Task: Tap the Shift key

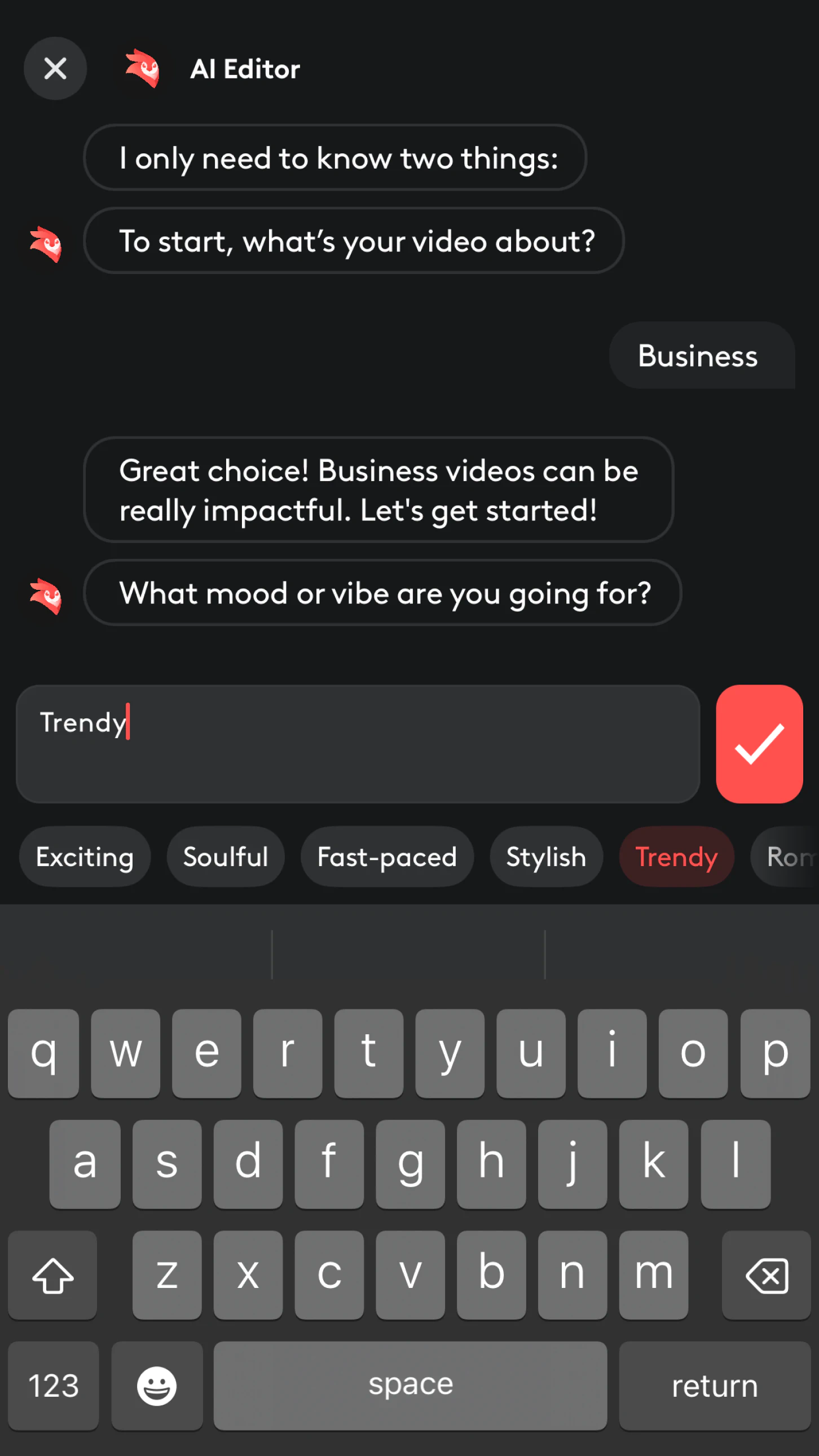Action: (x=52, y=1274)
